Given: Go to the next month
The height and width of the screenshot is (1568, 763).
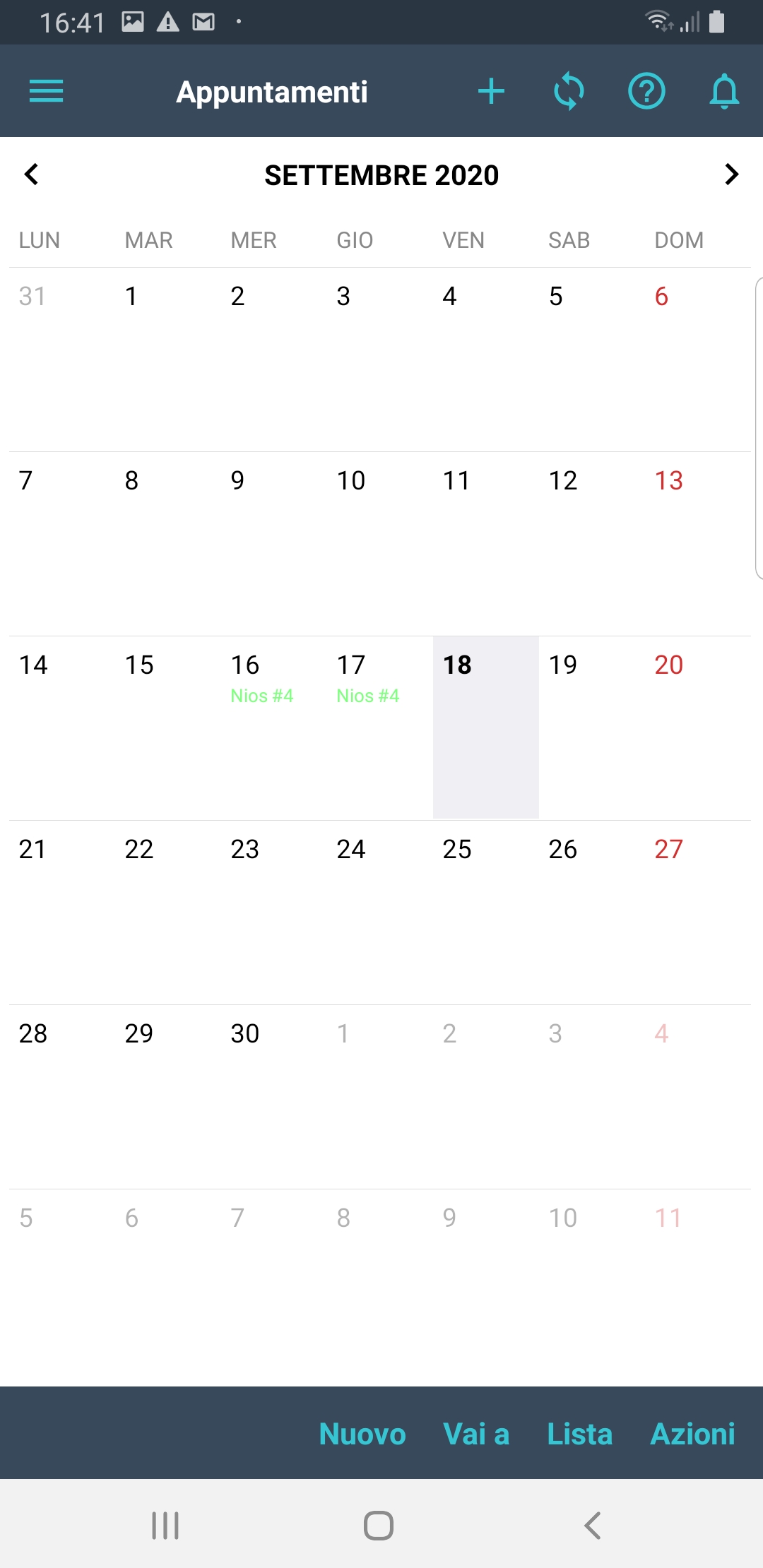Looking at the screenshot, I should point(731,174).
